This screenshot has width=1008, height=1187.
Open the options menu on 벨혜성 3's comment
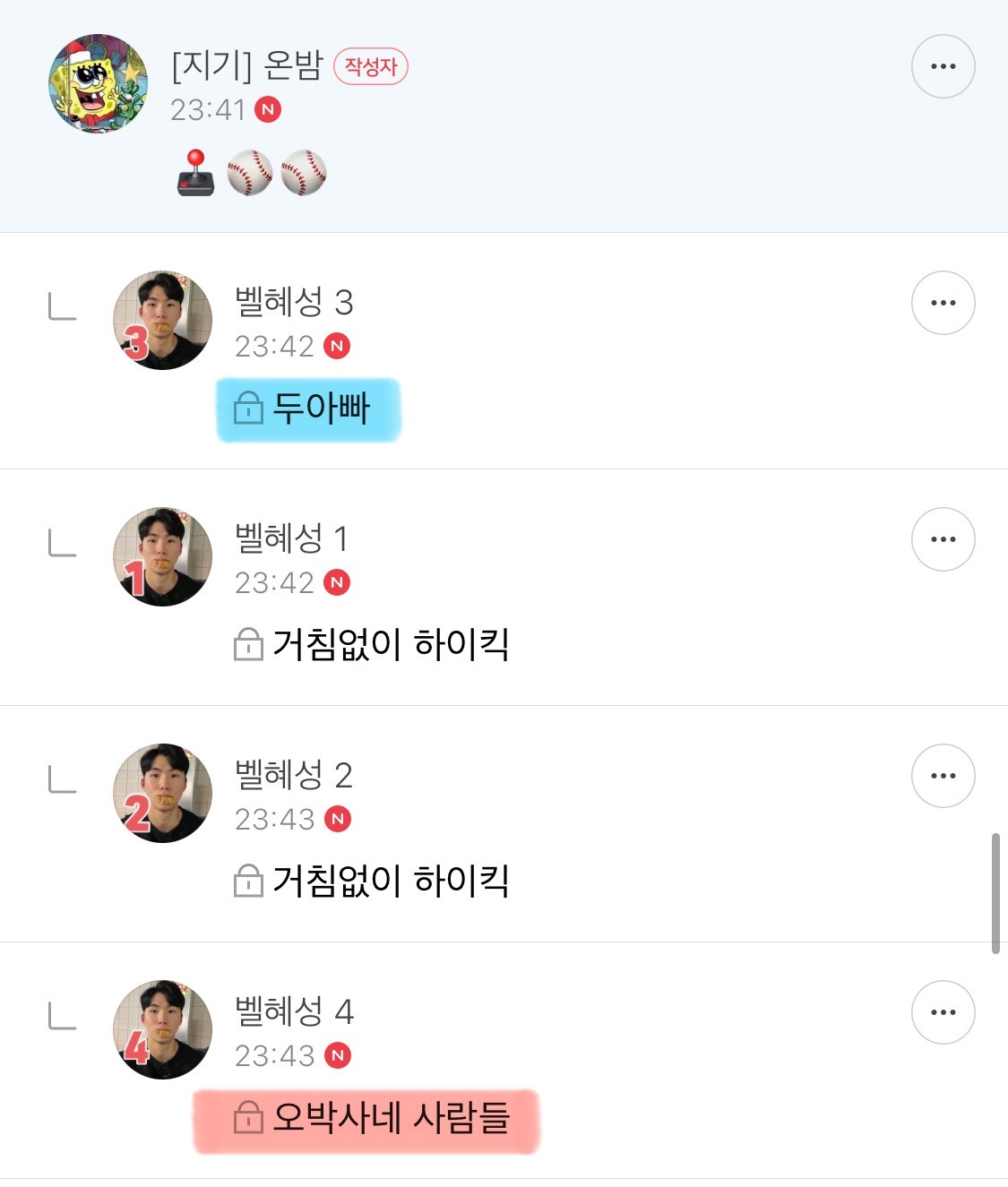[943, 303]
